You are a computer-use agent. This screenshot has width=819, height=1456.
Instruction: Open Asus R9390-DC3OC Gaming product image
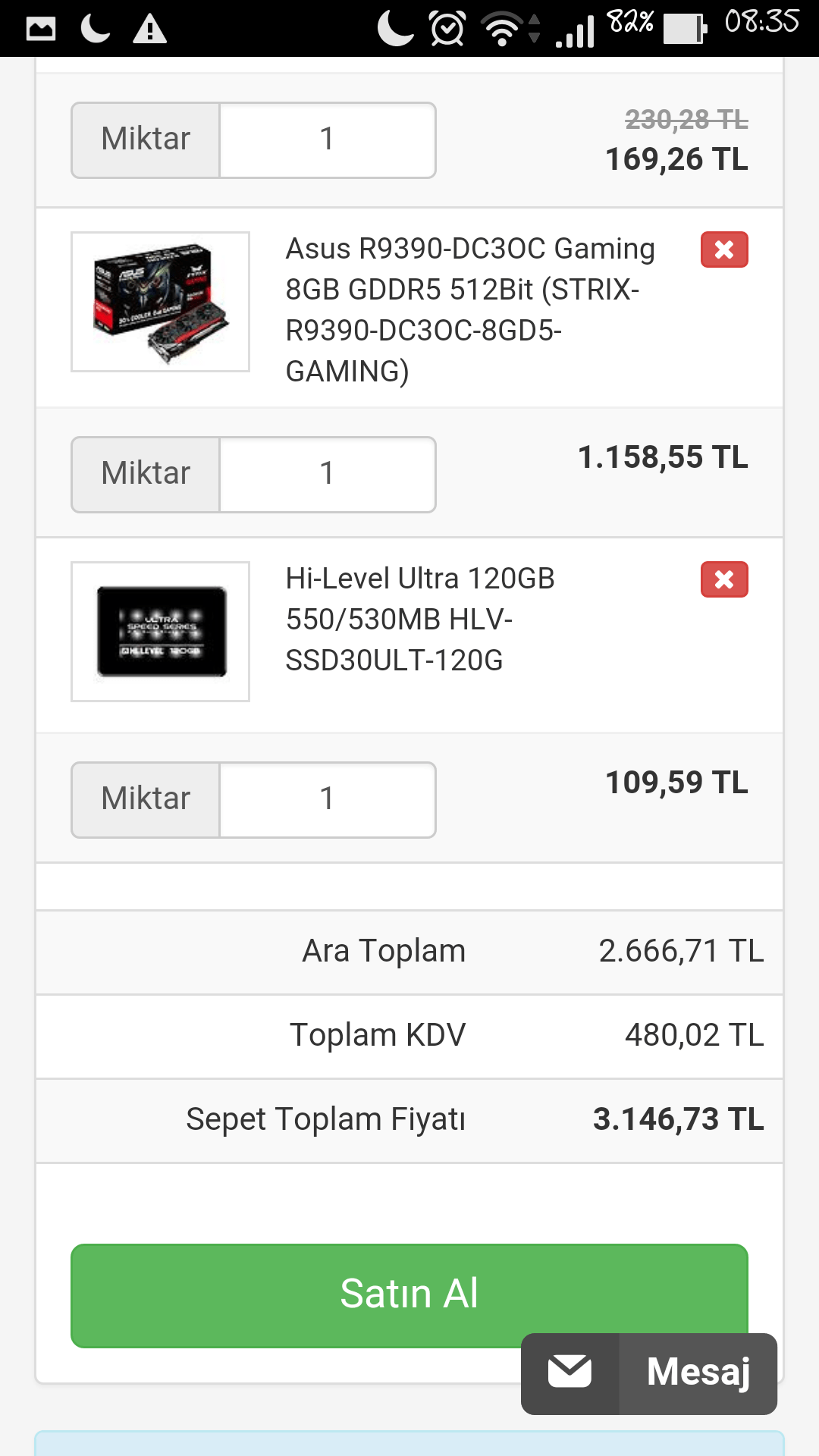coord(160,302)
